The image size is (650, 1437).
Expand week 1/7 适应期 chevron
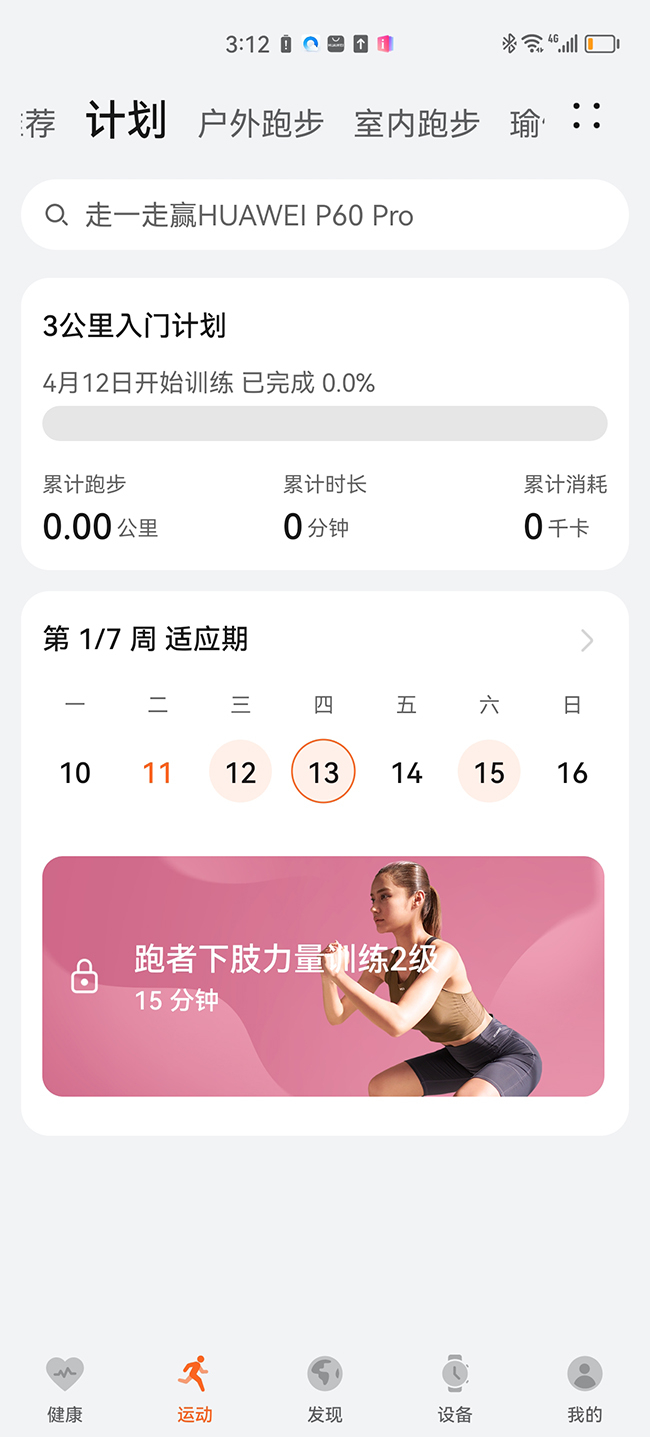587,641
